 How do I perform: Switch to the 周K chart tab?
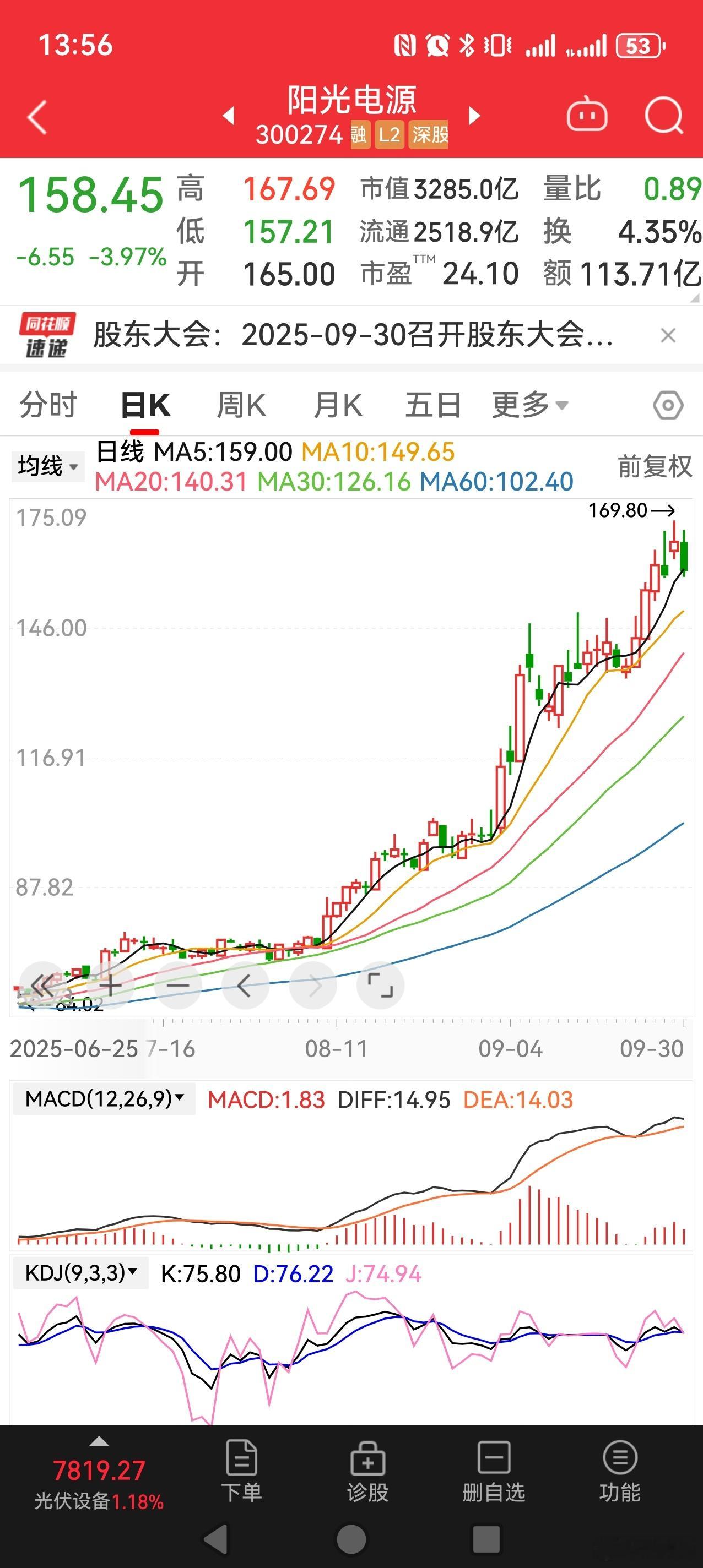click(x=241, y=405)
